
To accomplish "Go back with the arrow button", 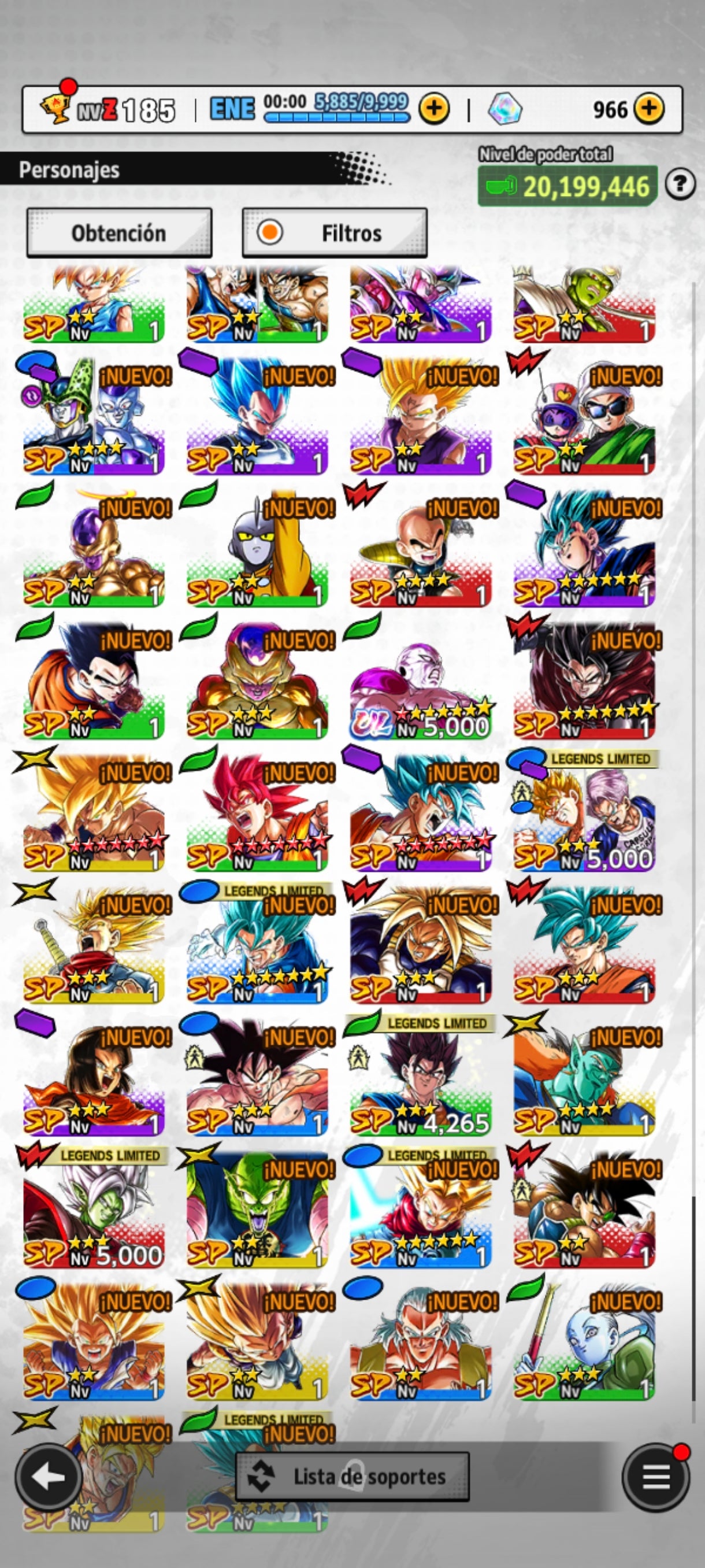I will tap(49, 1476).
